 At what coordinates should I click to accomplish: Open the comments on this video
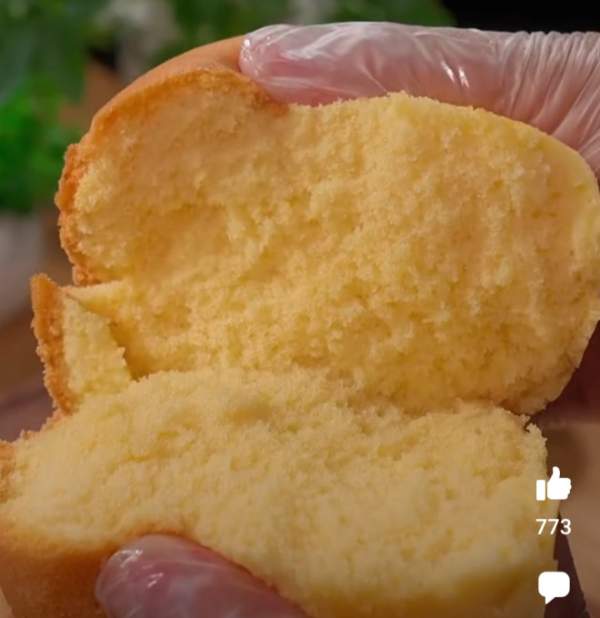click(553, 586)
